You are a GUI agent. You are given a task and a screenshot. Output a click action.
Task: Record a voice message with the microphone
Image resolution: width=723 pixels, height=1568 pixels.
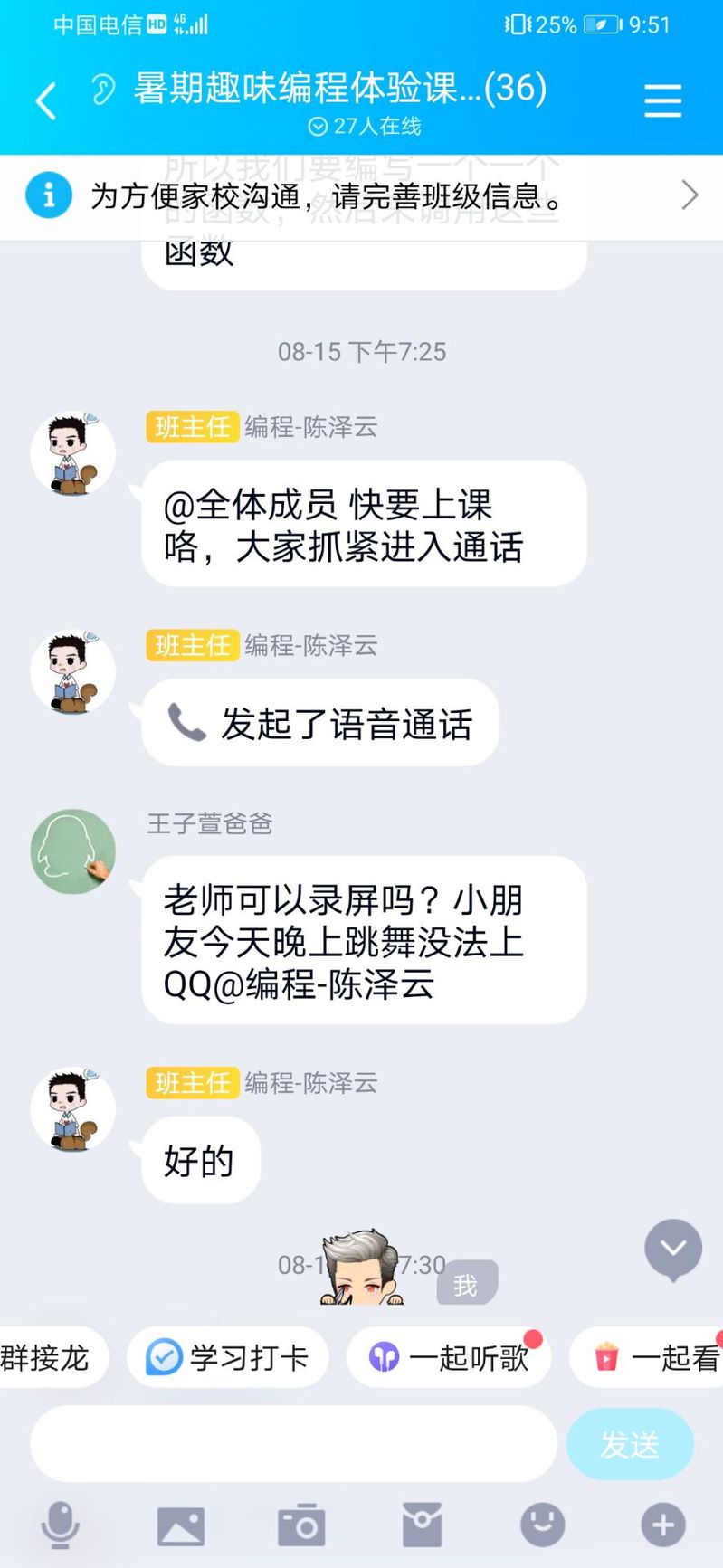tap(61, 1525)
